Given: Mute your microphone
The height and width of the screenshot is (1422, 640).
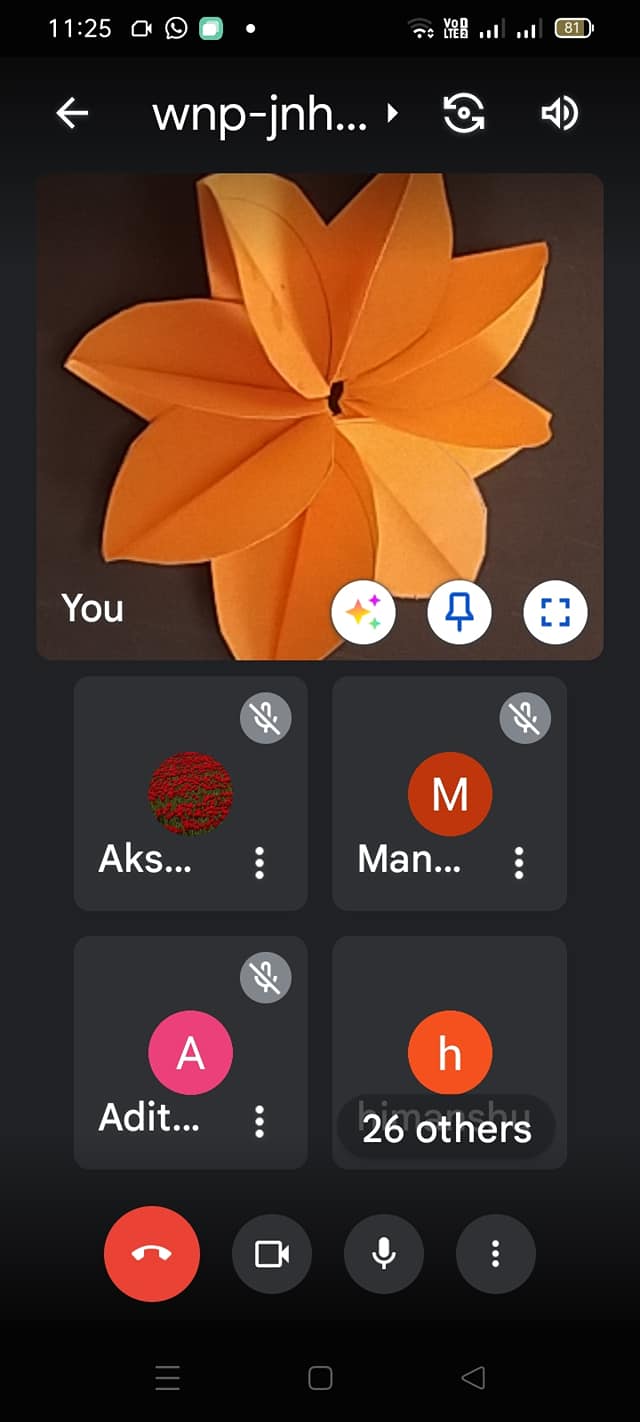Looking at the screenshot, I should [384, 1253].
